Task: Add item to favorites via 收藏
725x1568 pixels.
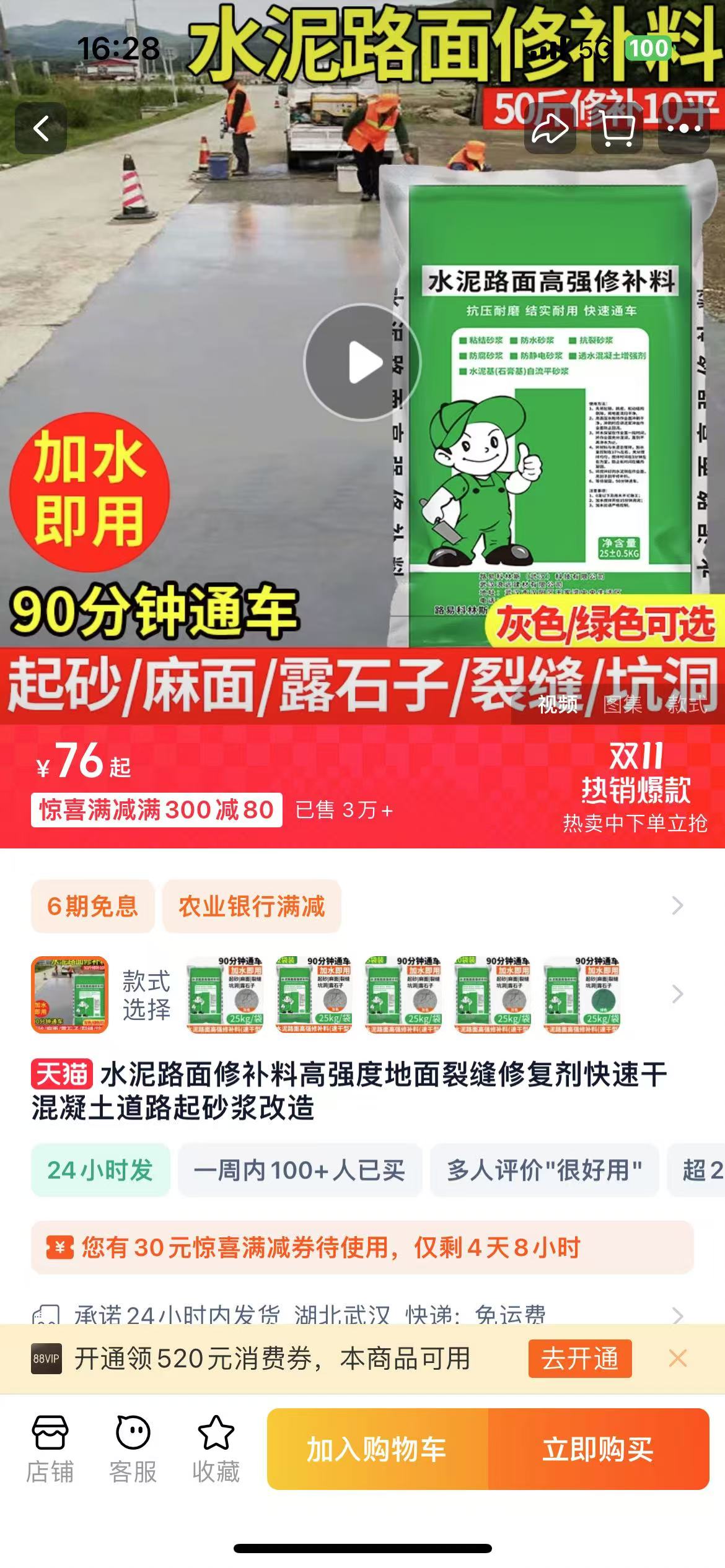Action: click(216, 1450)
